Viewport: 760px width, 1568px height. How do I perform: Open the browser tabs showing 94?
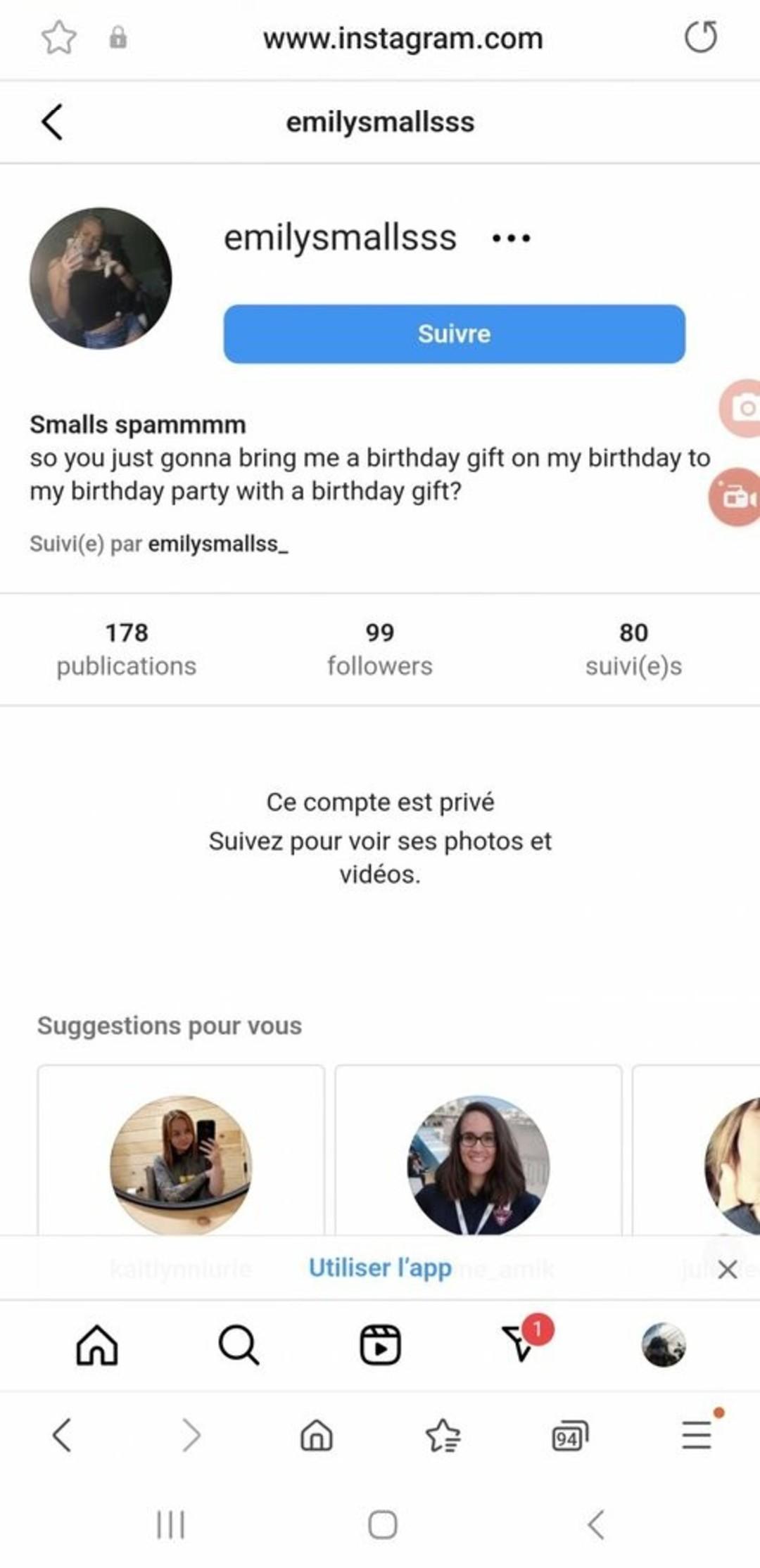pos(569,1436)
